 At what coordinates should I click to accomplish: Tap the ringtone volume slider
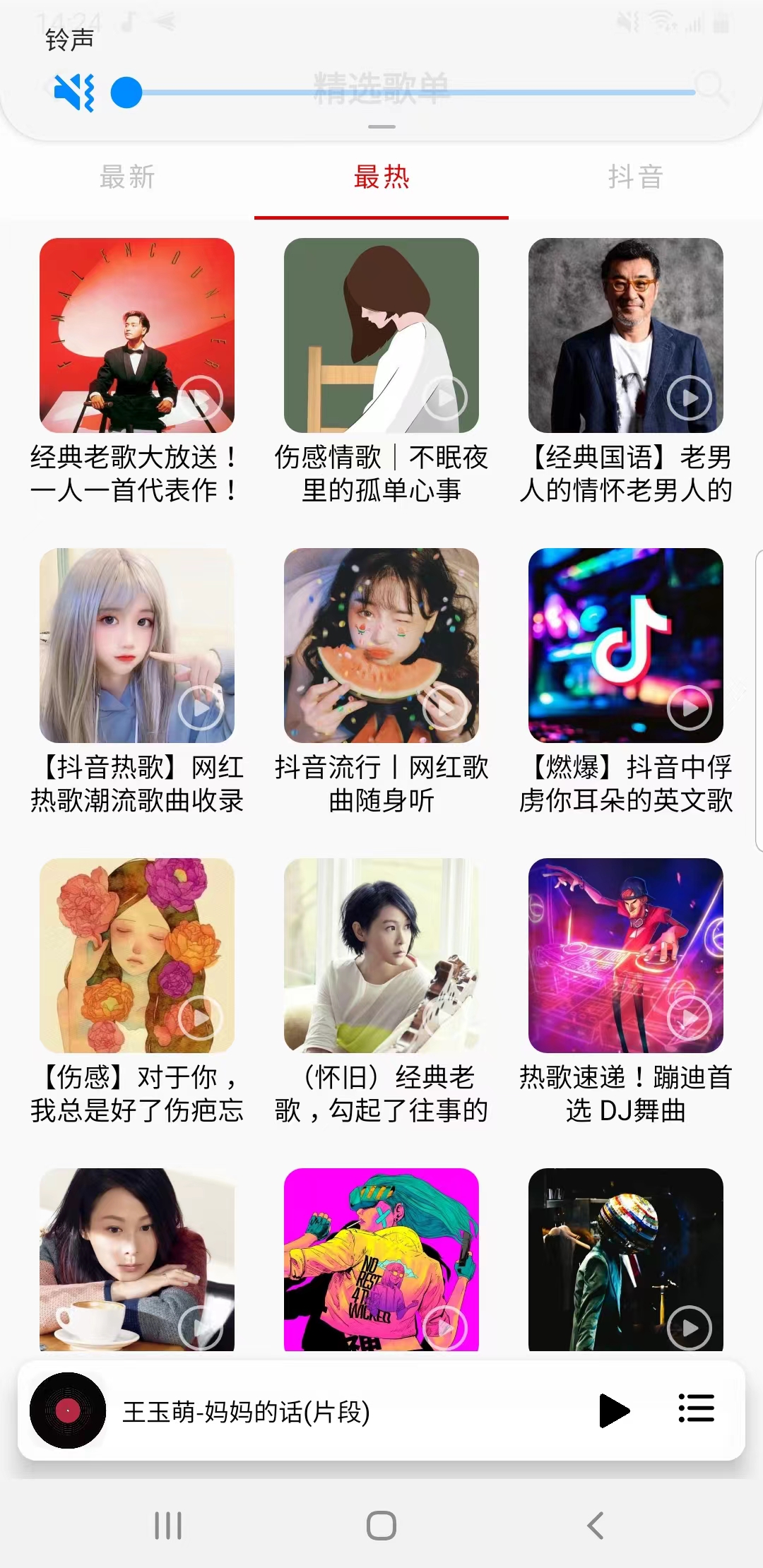coord(410,93)
